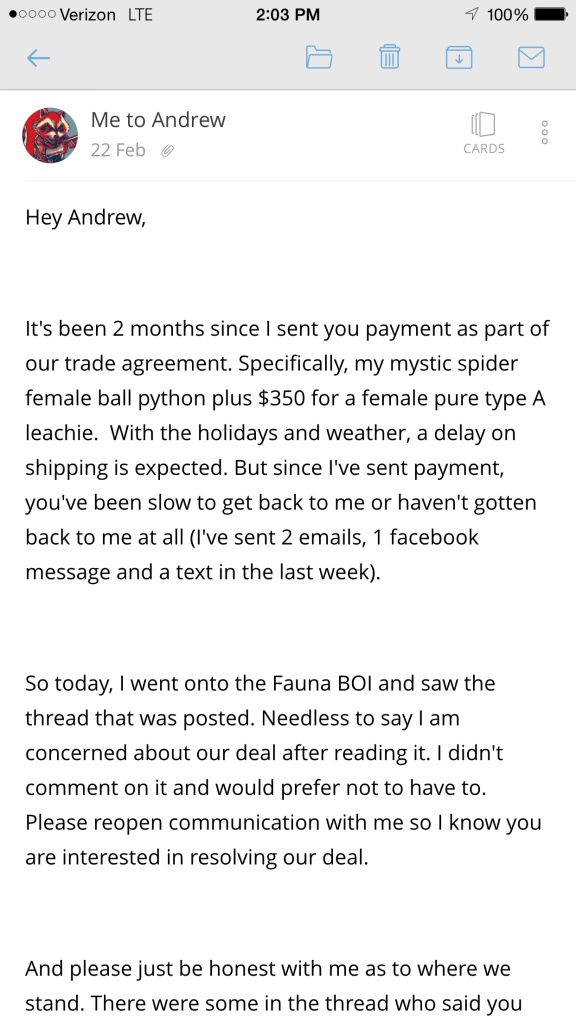Open the message overflow menu

click(x=545, y=133)
